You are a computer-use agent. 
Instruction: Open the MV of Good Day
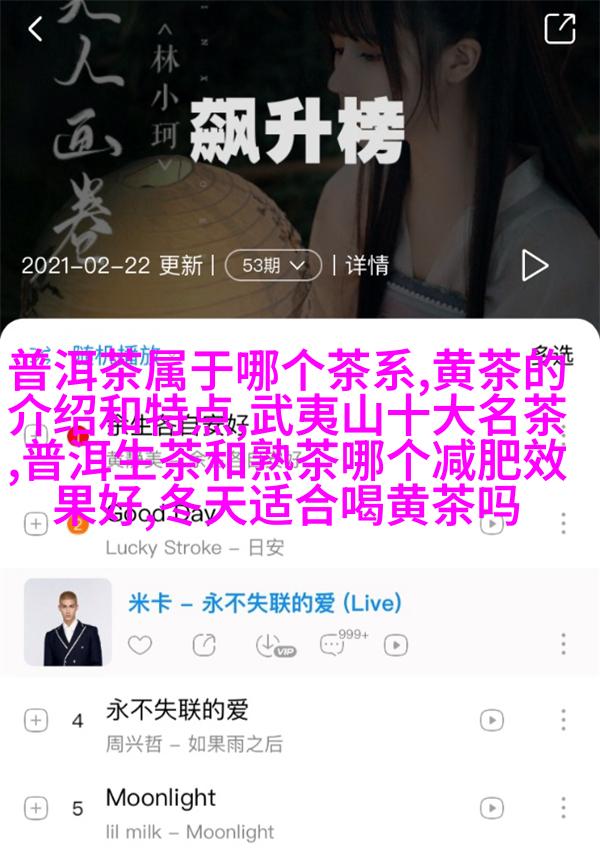(x=492, y=523)
